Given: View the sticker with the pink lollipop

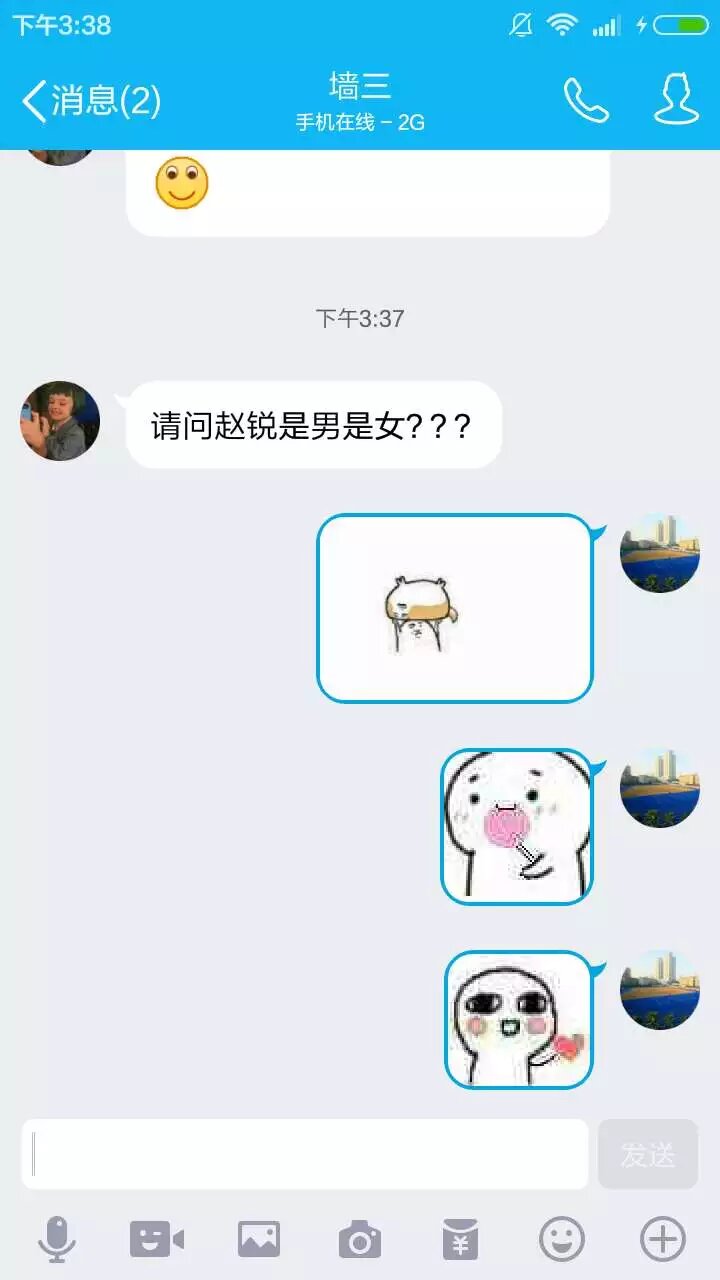Looking at the screenshot, I should point(517,827).
